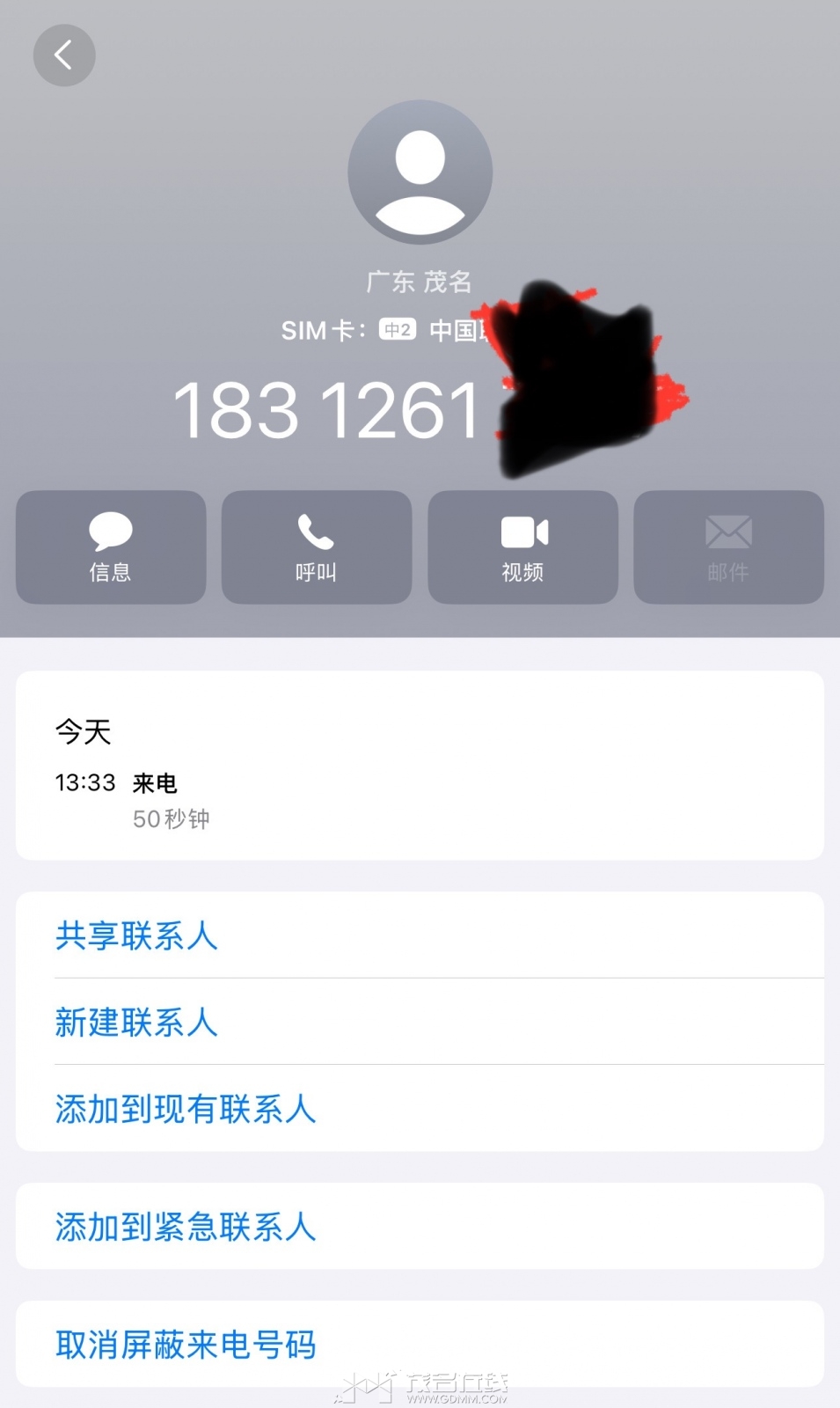Open 共享联系人 to share contact
The height and width of the screenshot is (1408, 840).
pyautogui.click(x=136, y=935)
